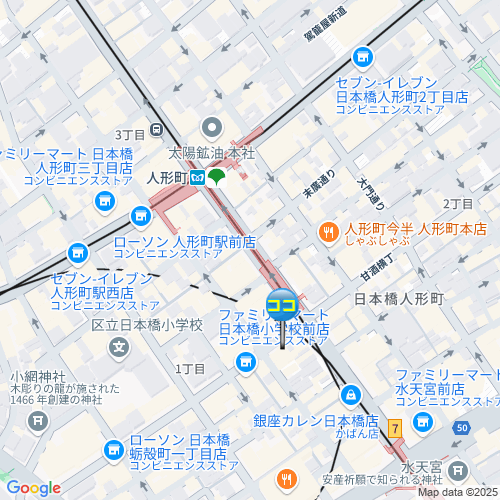
Task: Select the セブン-イレブン 人形町駅西店 pin
Action: 78,254
